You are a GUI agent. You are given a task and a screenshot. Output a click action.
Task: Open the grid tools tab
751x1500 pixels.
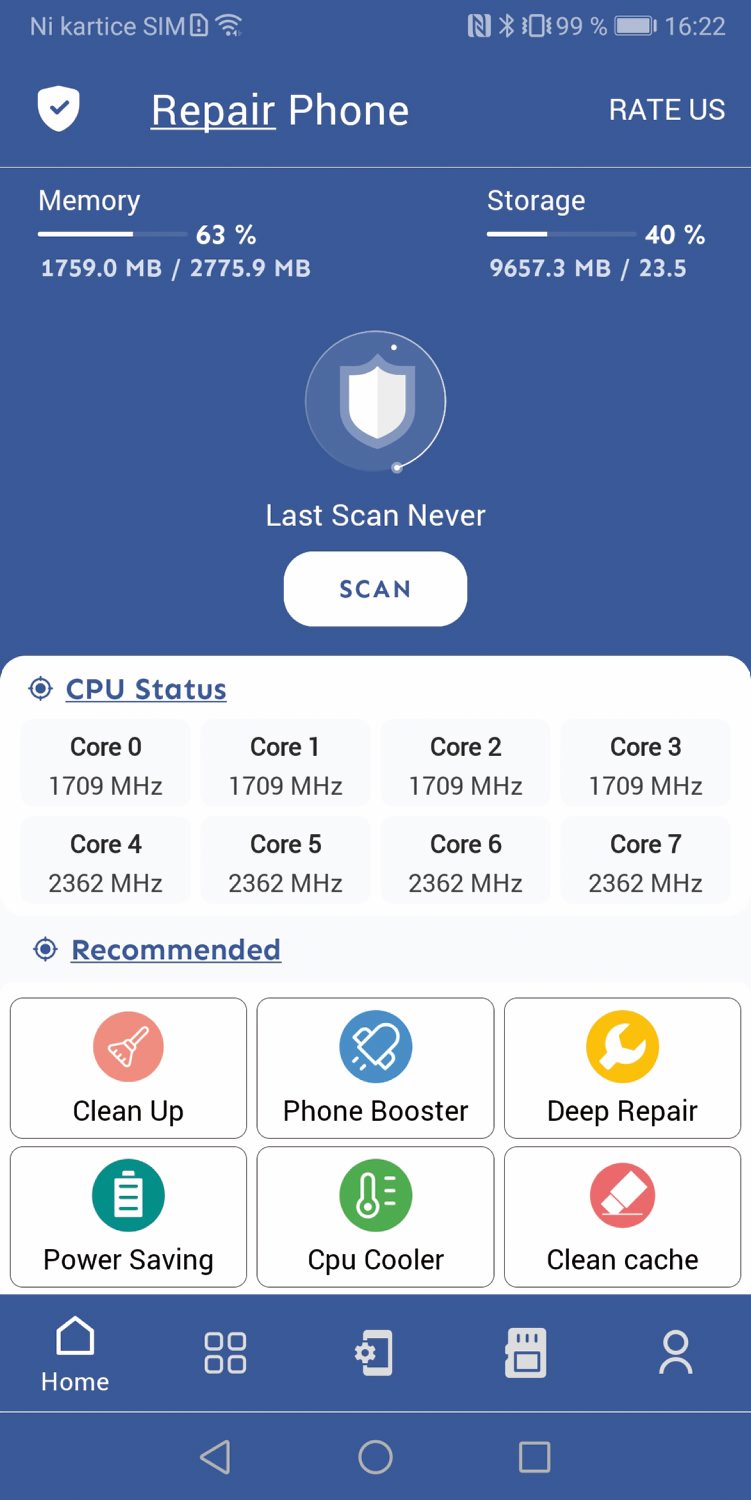(x=225, y=1352)
